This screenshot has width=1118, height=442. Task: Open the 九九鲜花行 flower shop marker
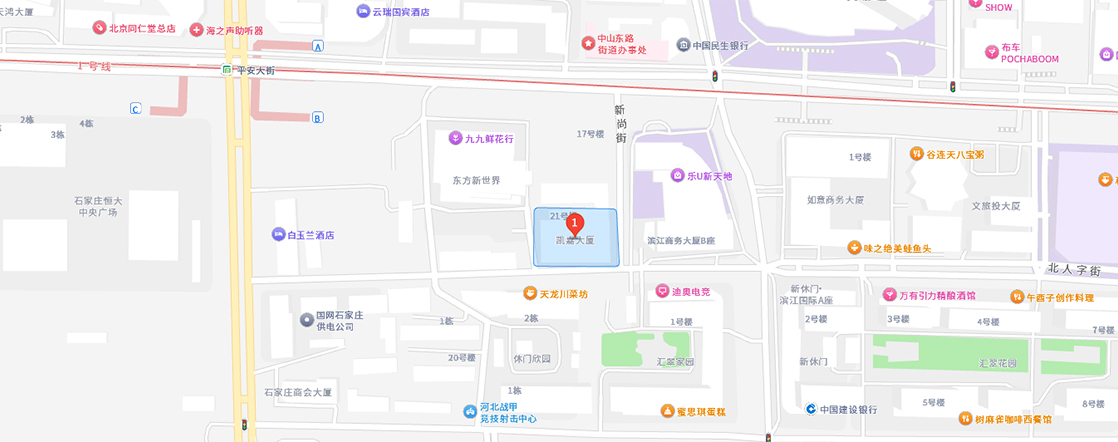[455, 138]
